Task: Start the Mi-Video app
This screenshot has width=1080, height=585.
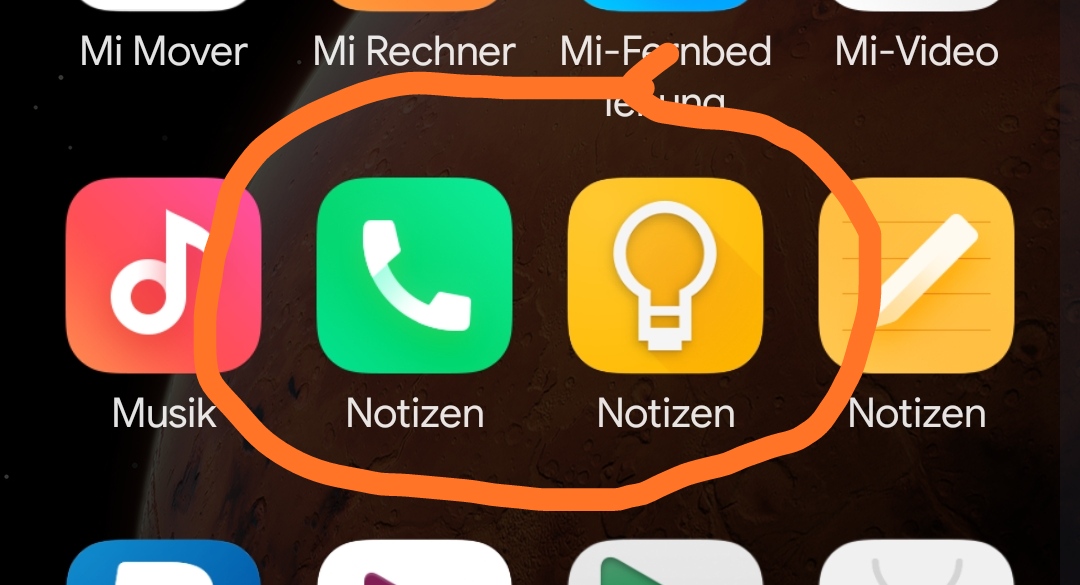Action: pos(916,50)
